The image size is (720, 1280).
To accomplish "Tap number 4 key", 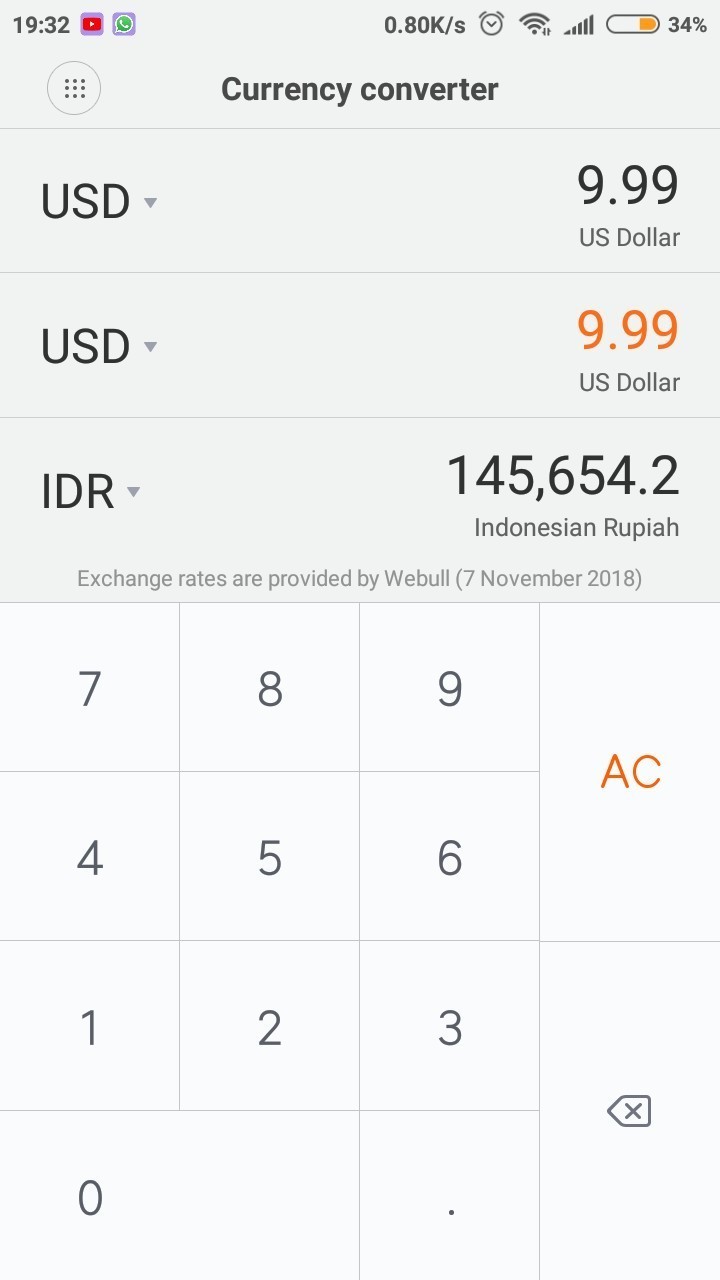I will [x=90, y=857].
